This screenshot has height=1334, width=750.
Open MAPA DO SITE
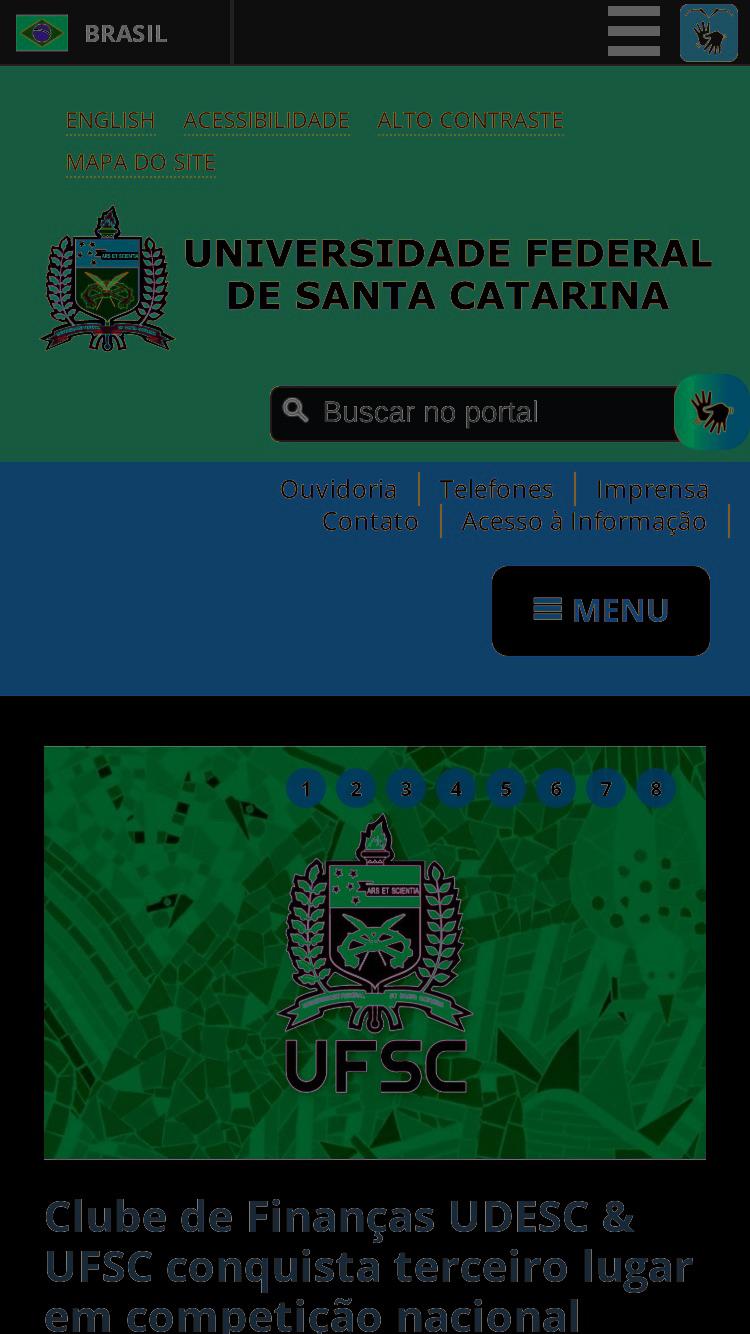point(140,162)
